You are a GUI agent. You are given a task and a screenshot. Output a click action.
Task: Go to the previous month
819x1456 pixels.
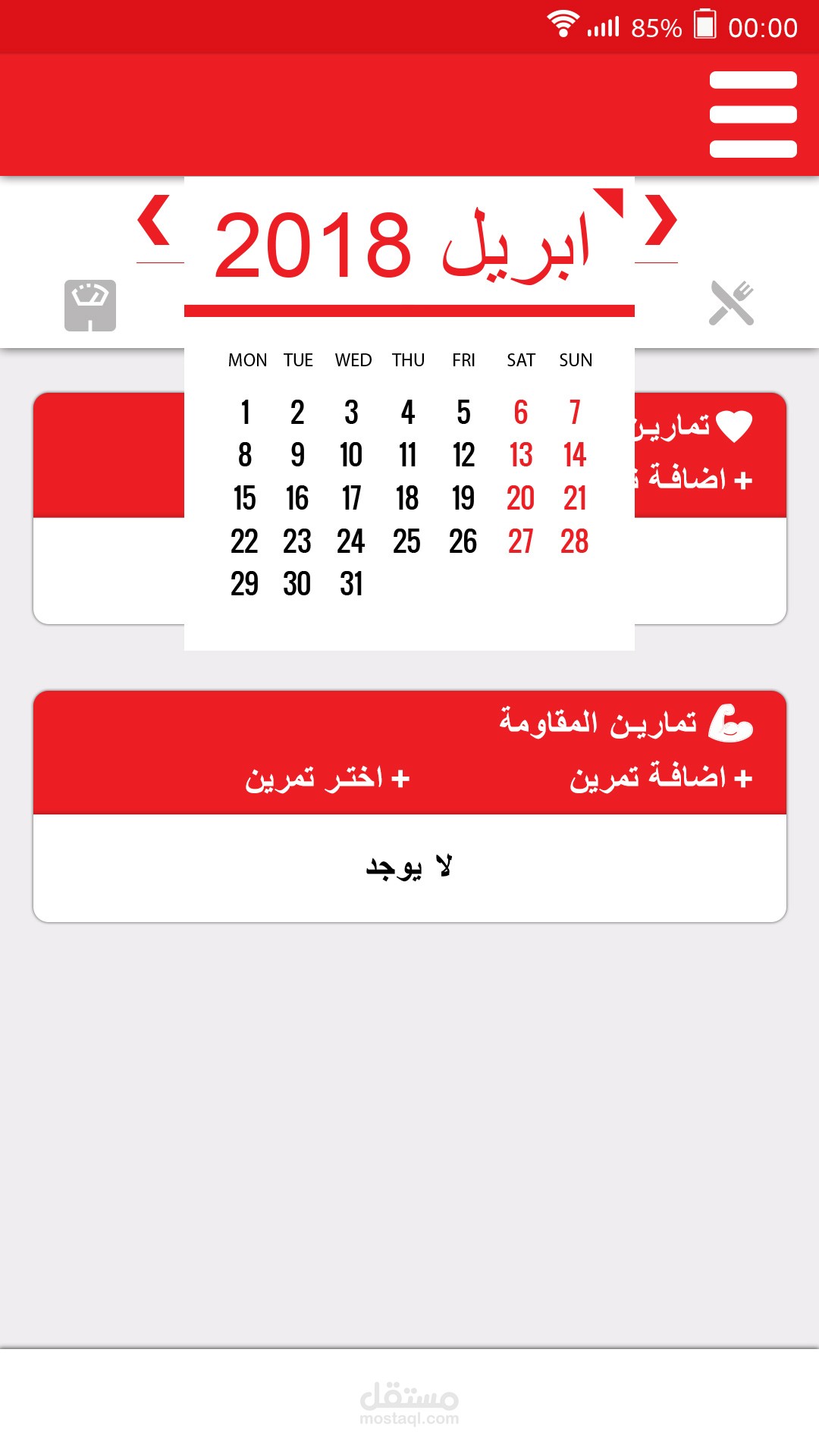click(154, 220)
